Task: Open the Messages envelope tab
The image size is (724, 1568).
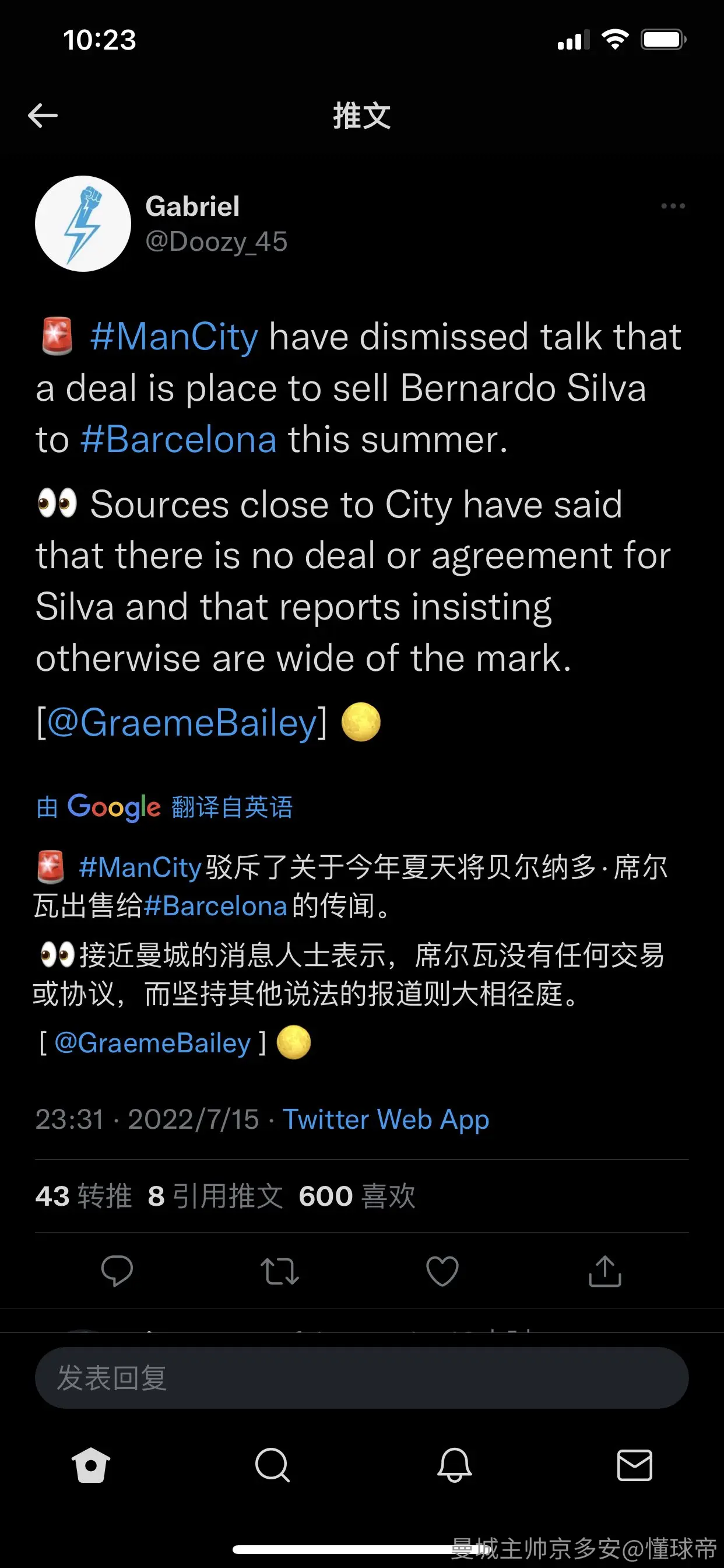Action: [x=635, y=1465]
